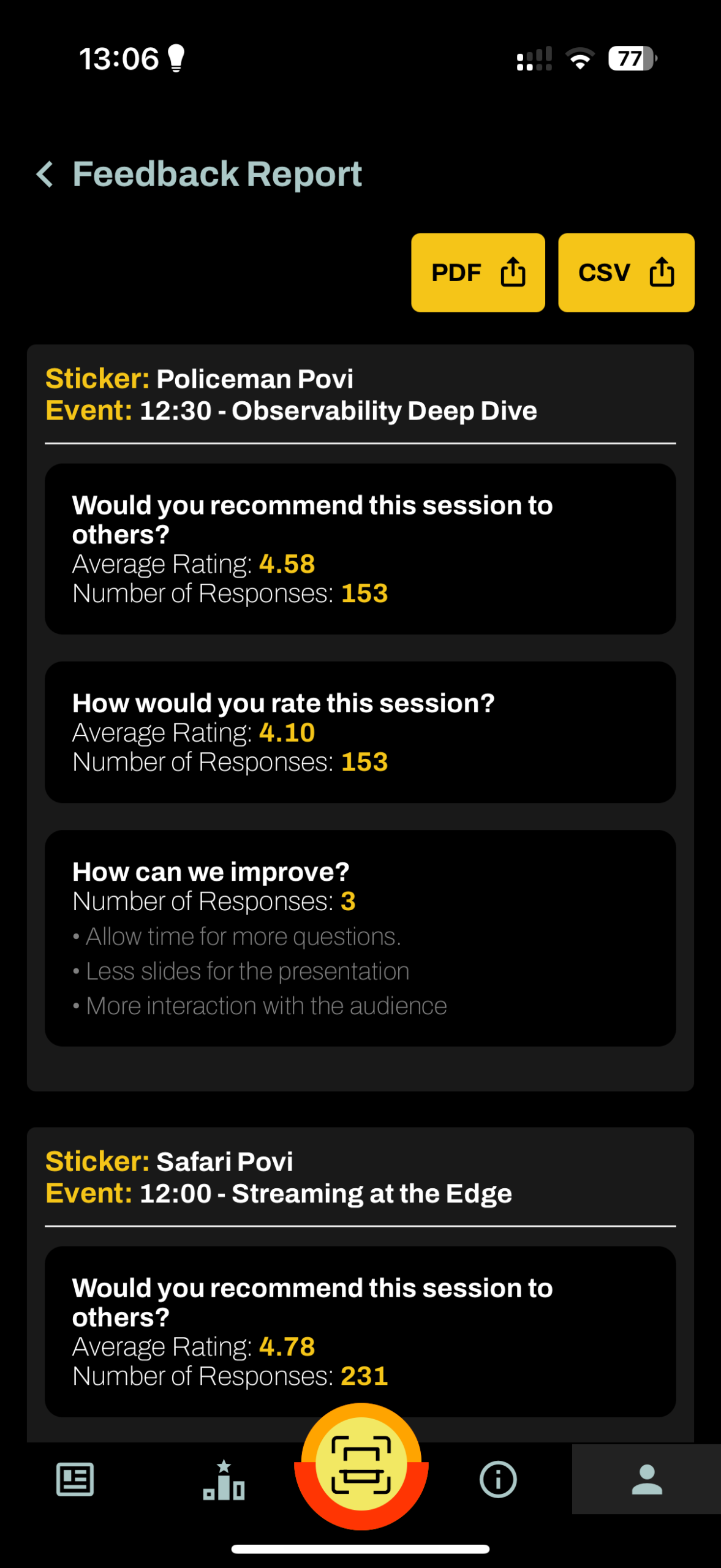
Task: Tap the Observability Deep Dive recommendation card
Action: 360,548
